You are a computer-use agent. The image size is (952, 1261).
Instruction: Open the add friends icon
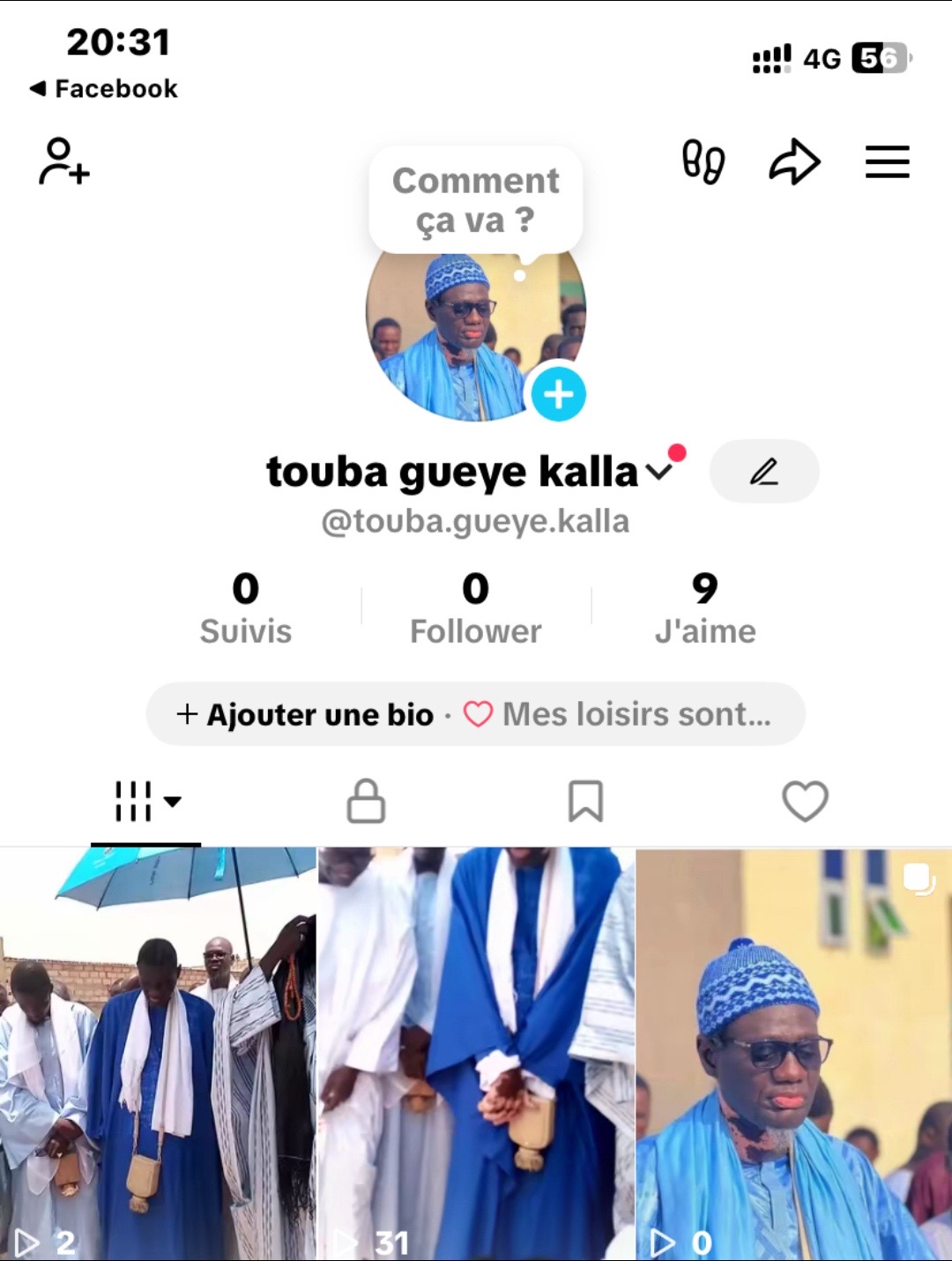pyautogui.click(x=63, y=161)
